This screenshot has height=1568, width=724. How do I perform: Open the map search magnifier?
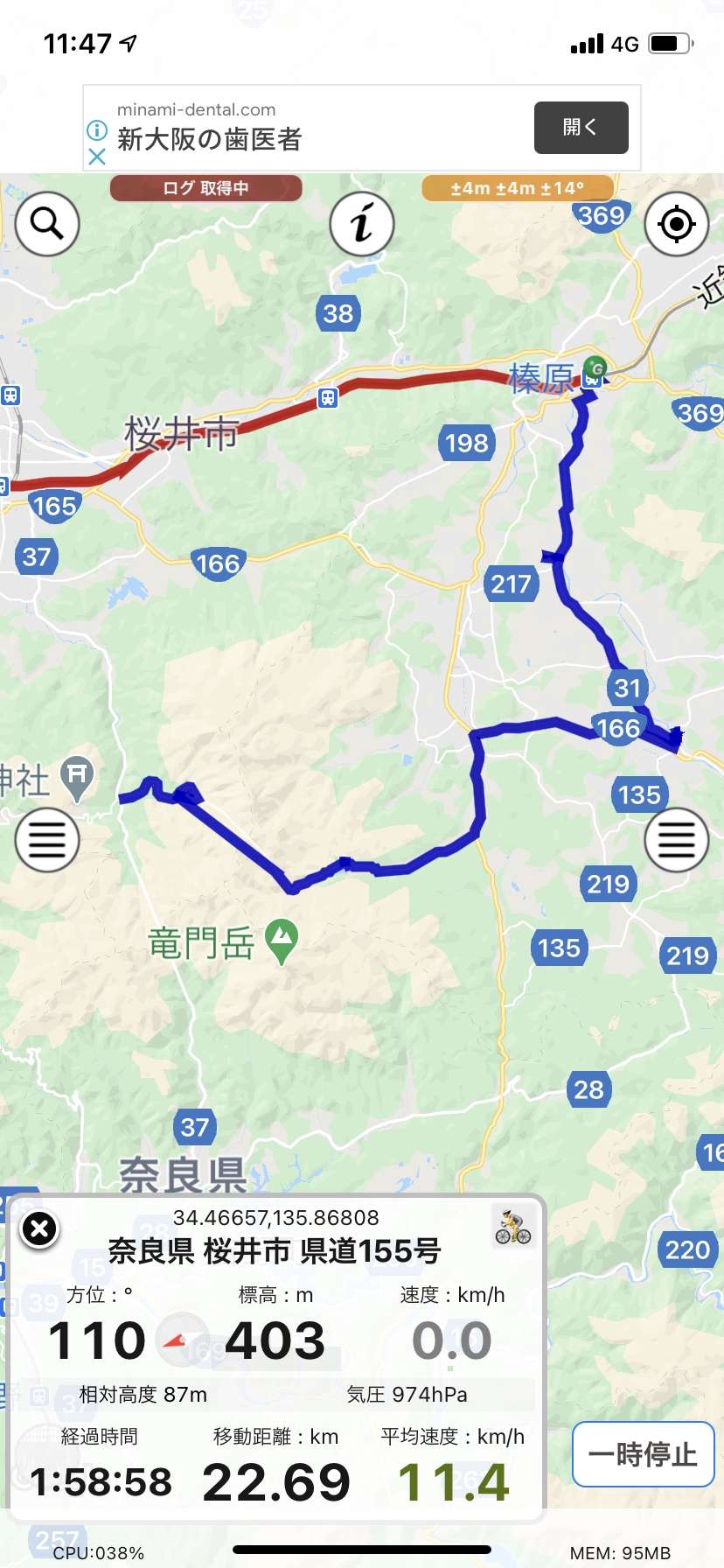[47, 224]
